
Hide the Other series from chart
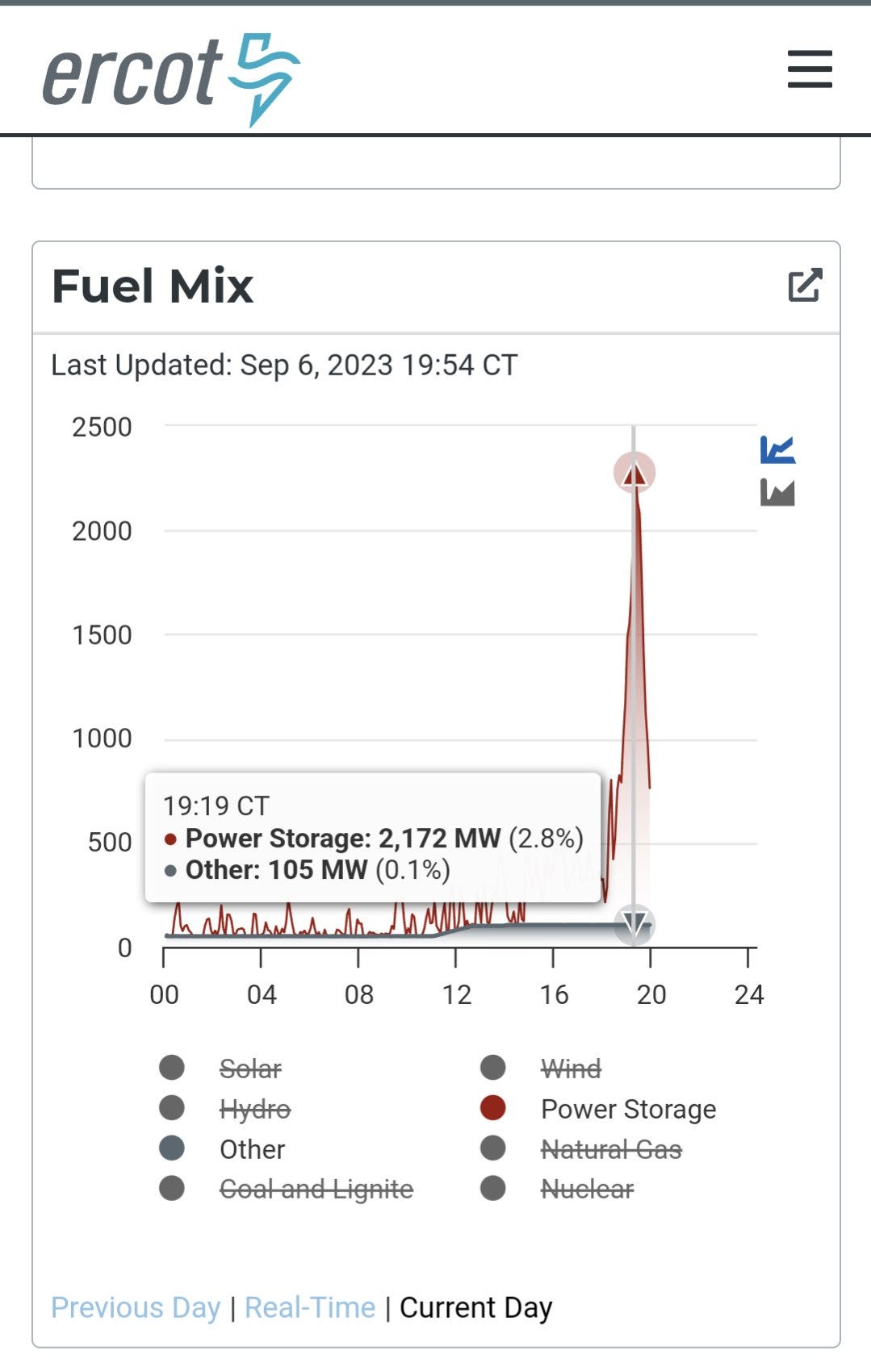point(252,1149)
